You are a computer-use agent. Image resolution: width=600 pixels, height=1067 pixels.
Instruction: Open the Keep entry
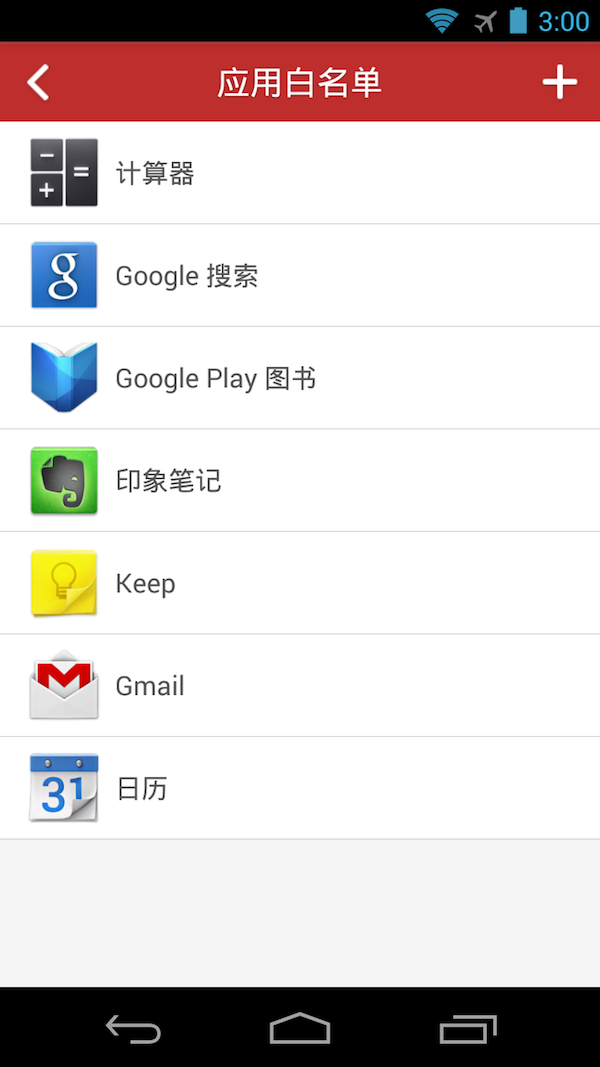300,583
